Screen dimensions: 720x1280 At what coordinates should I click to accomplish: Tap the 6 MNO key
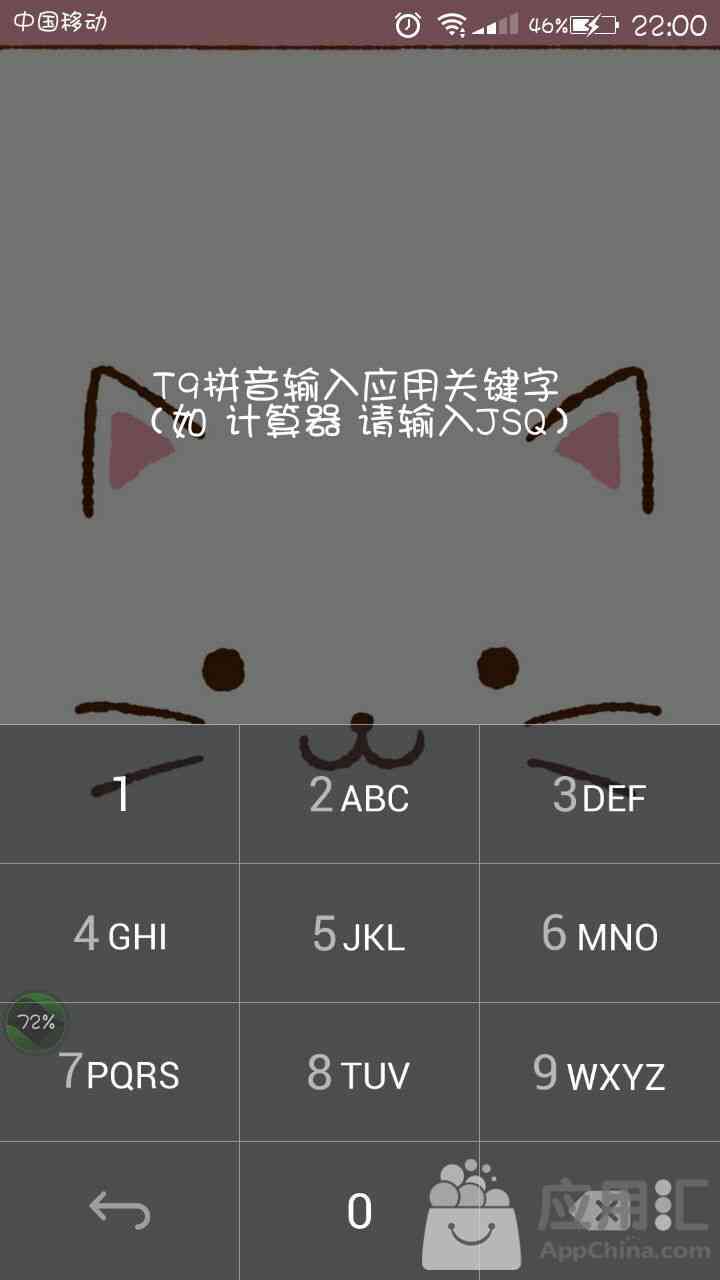(x=600, y=934)
